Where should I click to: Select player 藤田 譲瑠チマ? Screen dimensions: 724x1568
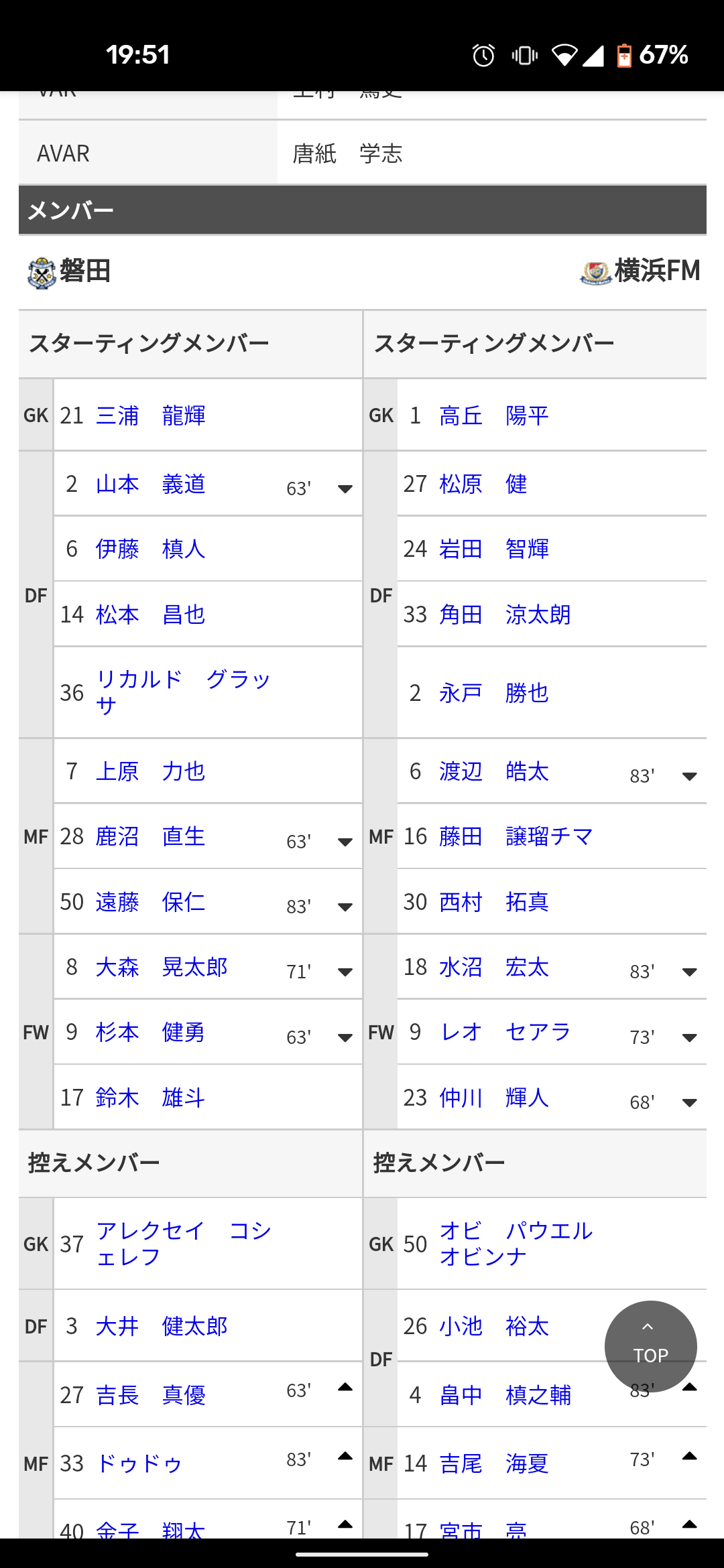click(516, 836)
